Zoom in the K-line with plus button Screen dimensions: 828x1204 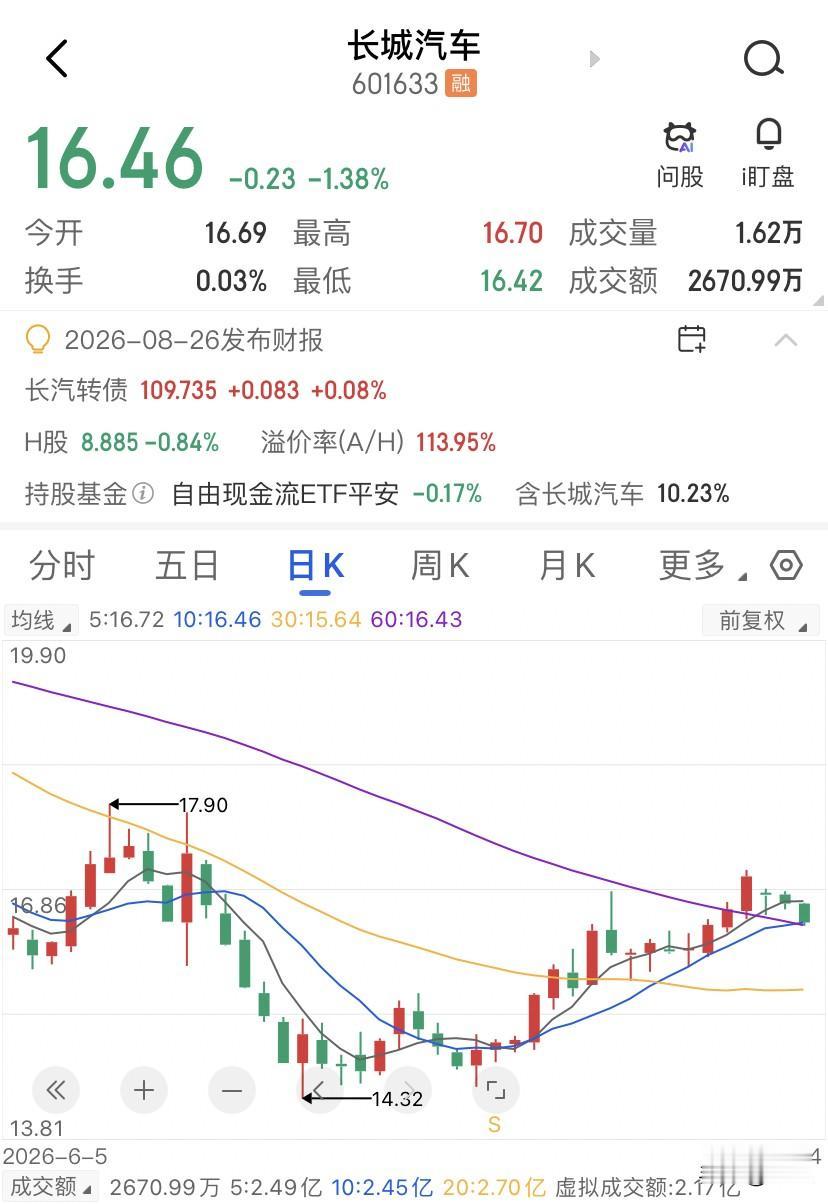144,1089
